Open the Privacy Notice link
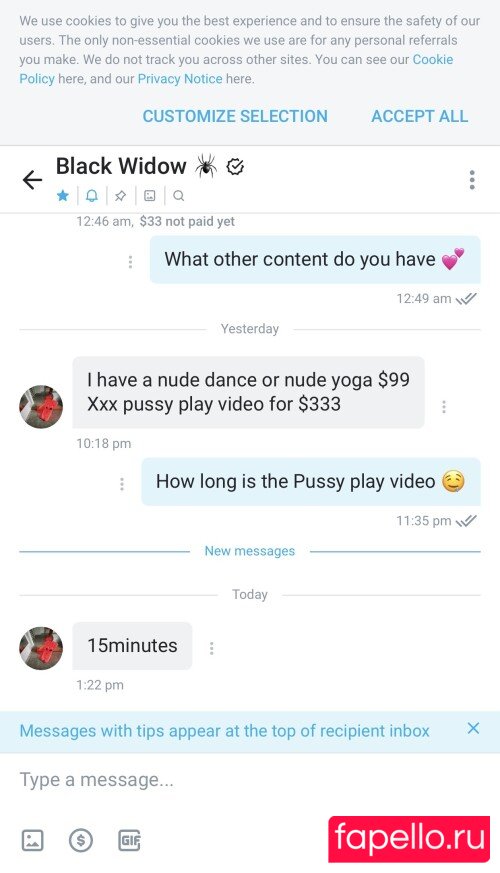 click(180, 79)
